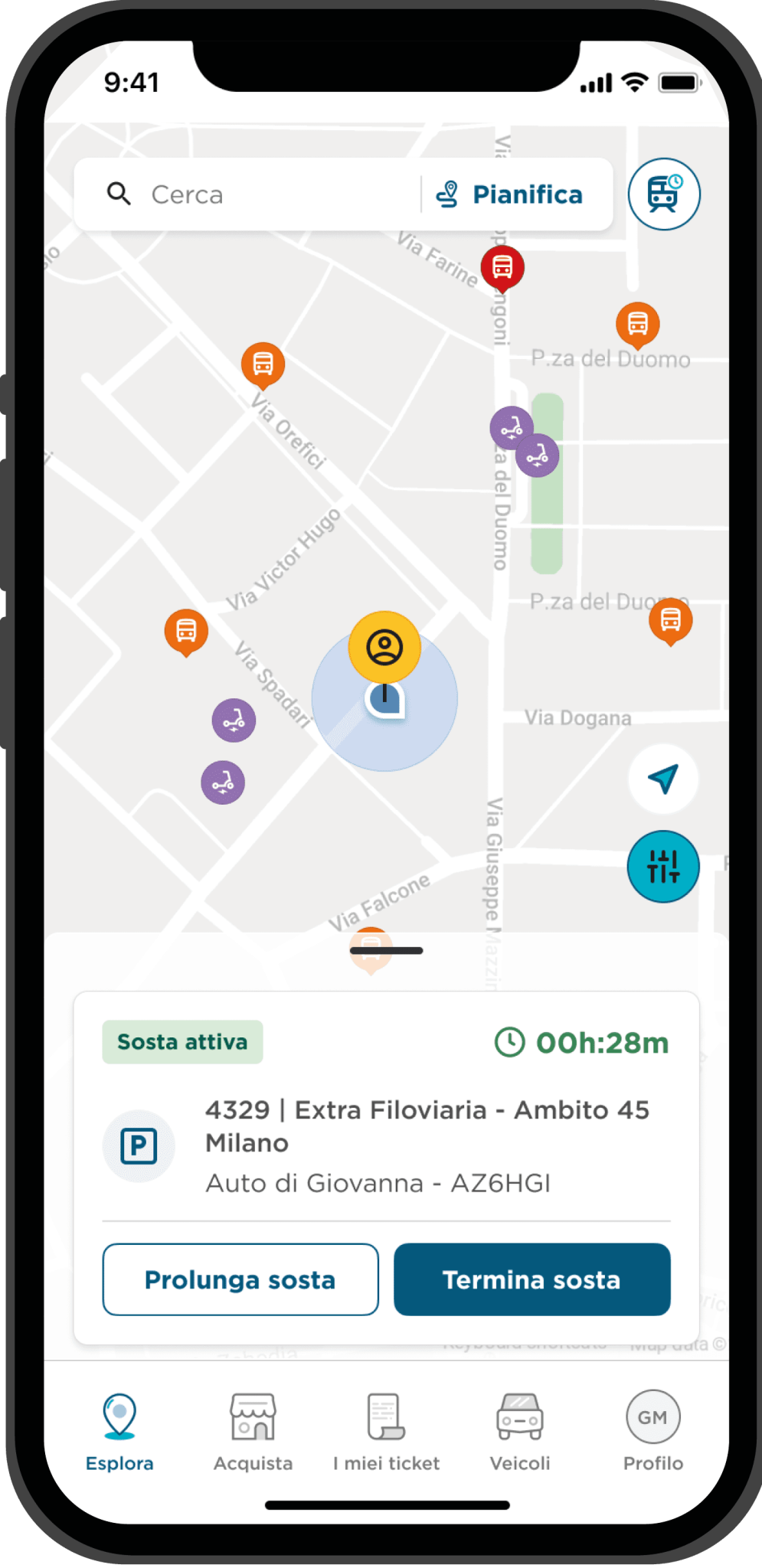Open the transit timetable icon
Image resolution: width=762 pixels, height=1568 pixels.
(x=664, y=194)
